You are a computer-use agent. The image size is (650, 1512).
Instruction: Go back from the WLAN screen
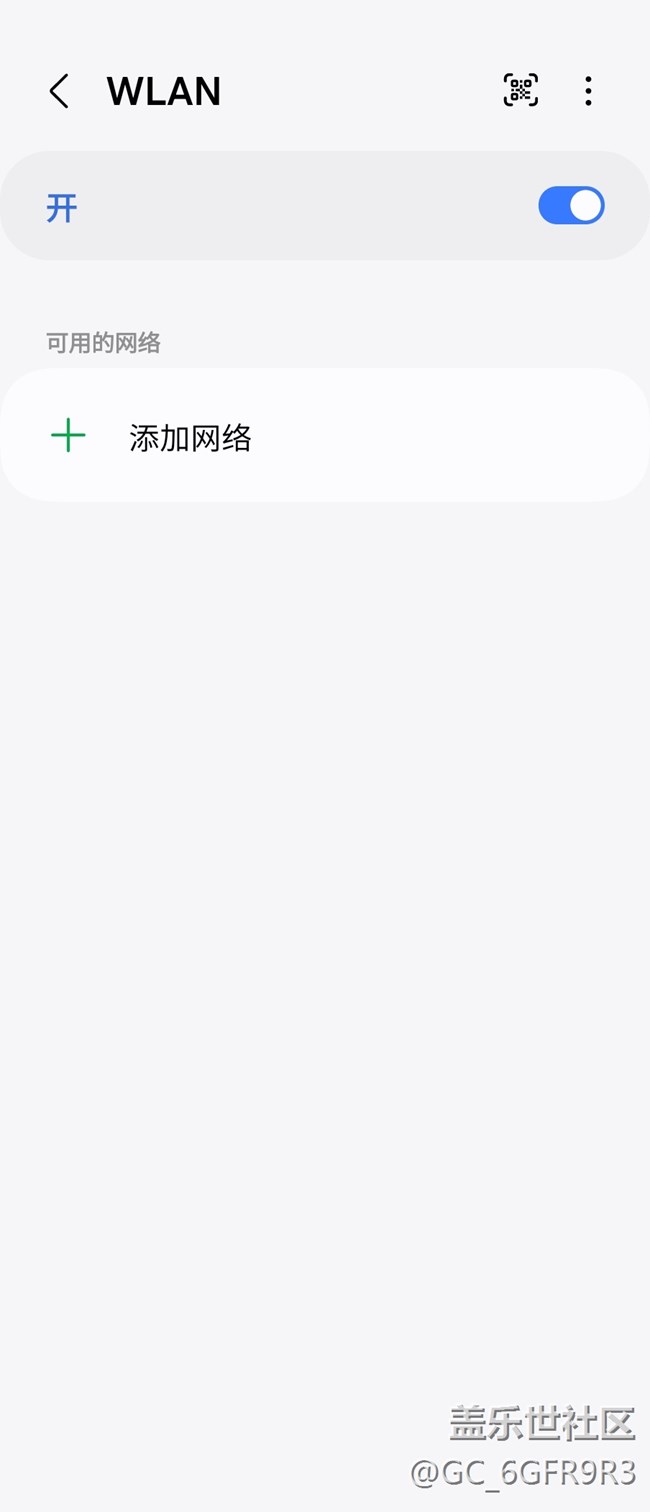pyautogui.click(x=59, y=91)
